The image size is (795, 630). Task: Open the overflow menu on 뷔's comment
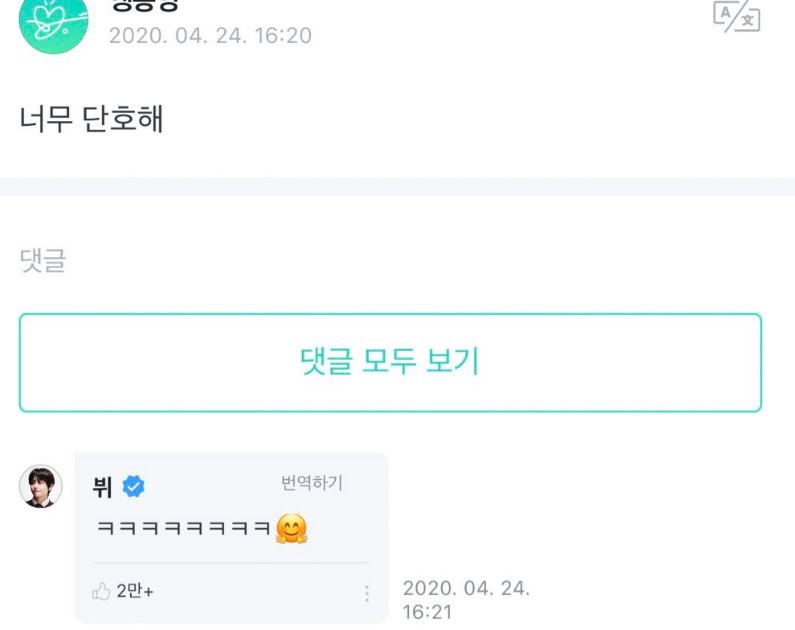tap(367, 593)
